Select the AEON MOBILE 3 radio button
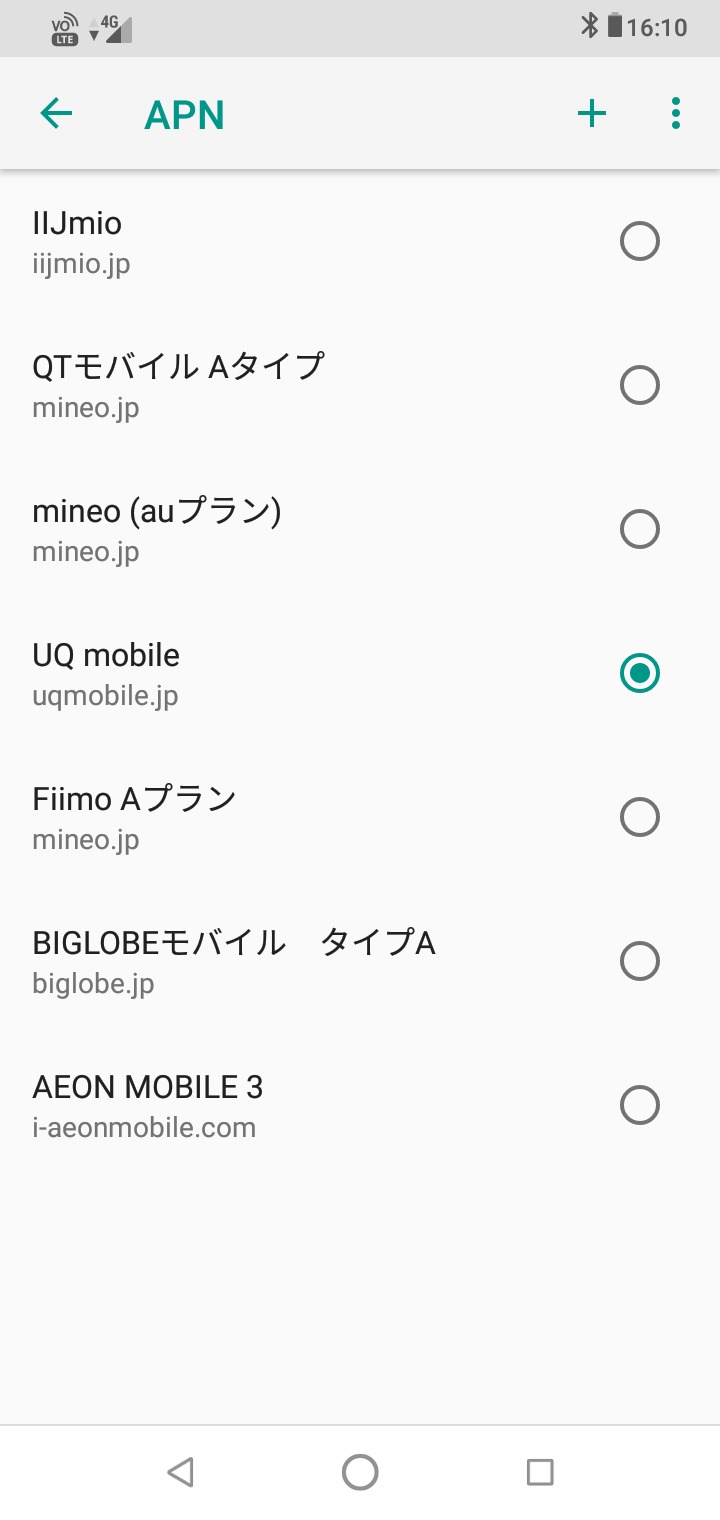 [640, 1105]
